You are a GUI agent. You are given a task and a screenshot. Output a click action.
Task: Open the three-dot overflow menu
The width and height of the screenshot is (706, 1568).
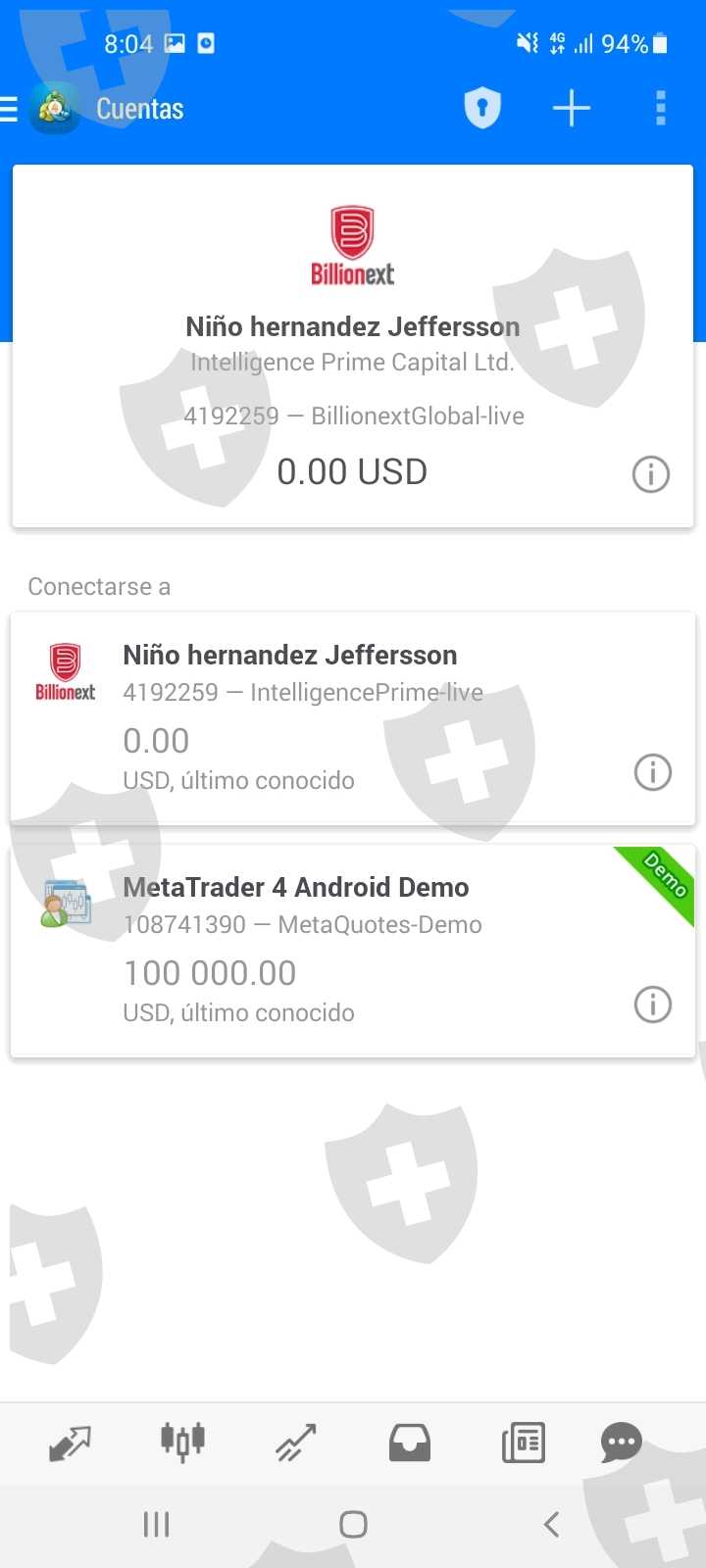(660, 108)
